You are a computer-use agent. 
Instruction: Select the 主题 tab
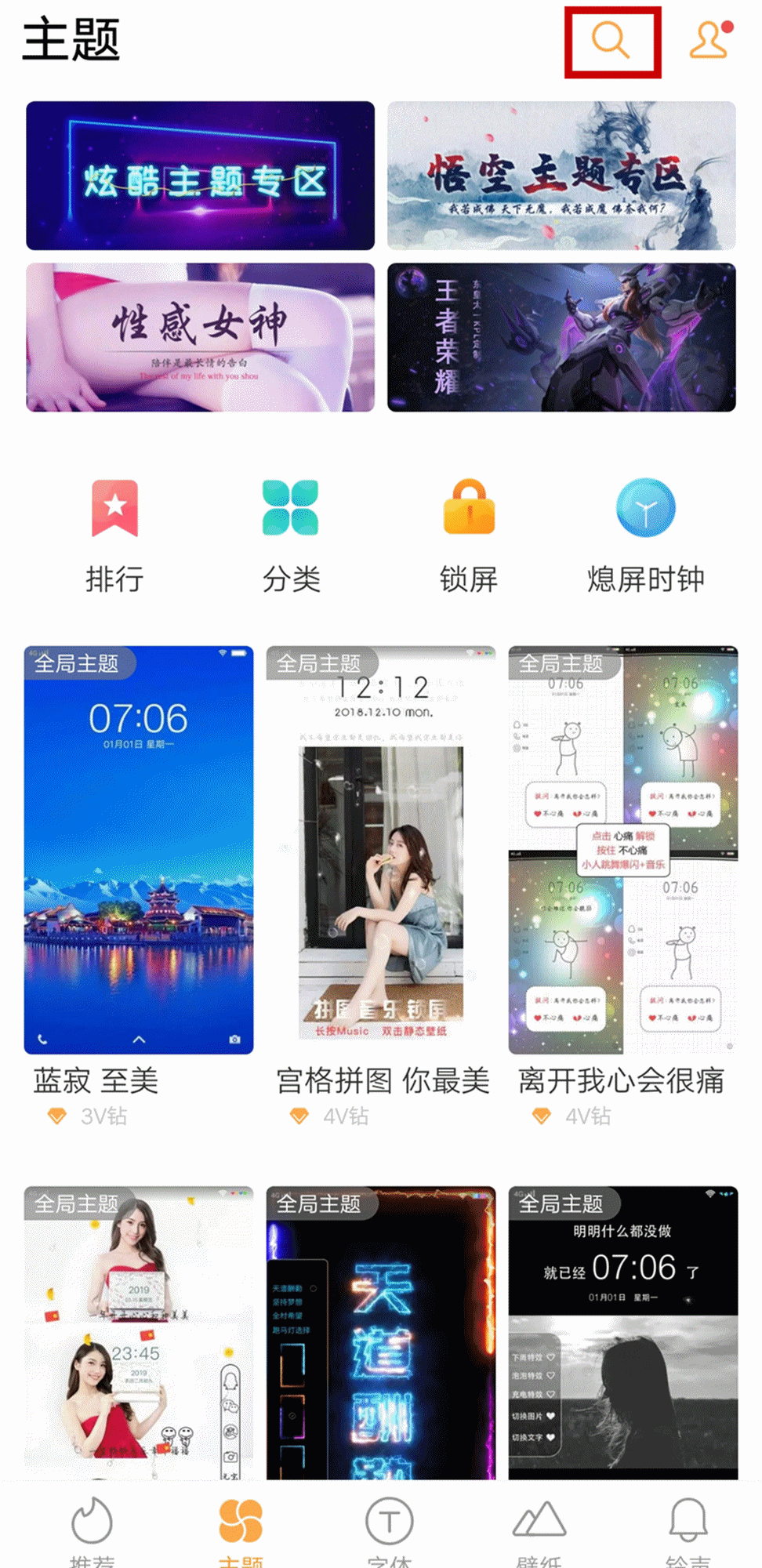pos(241,1529)
